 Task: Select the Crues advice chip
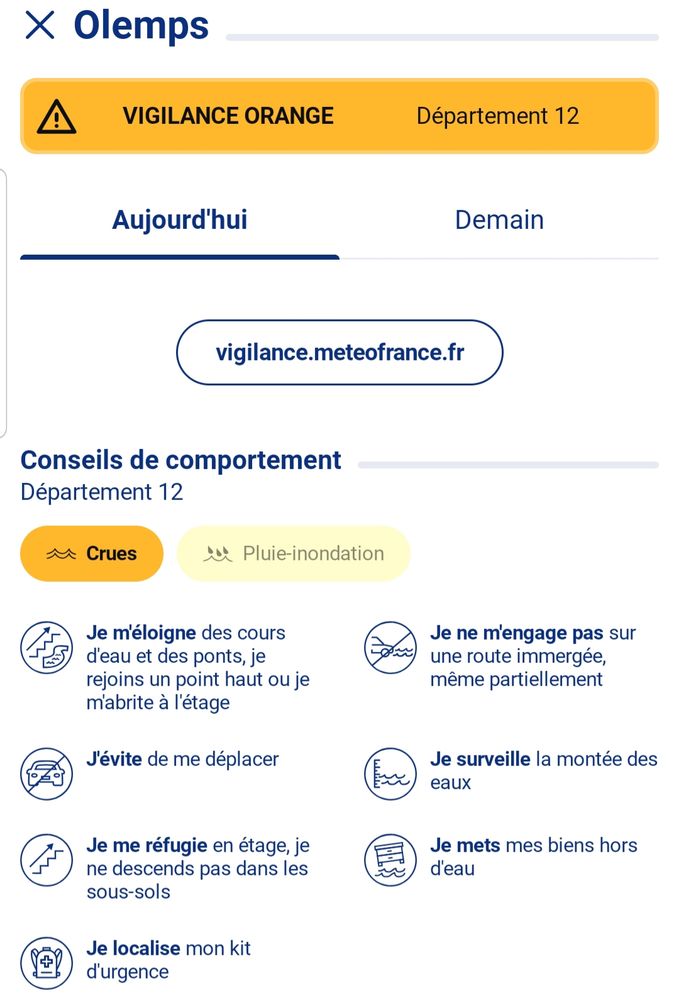coord(92,553)
